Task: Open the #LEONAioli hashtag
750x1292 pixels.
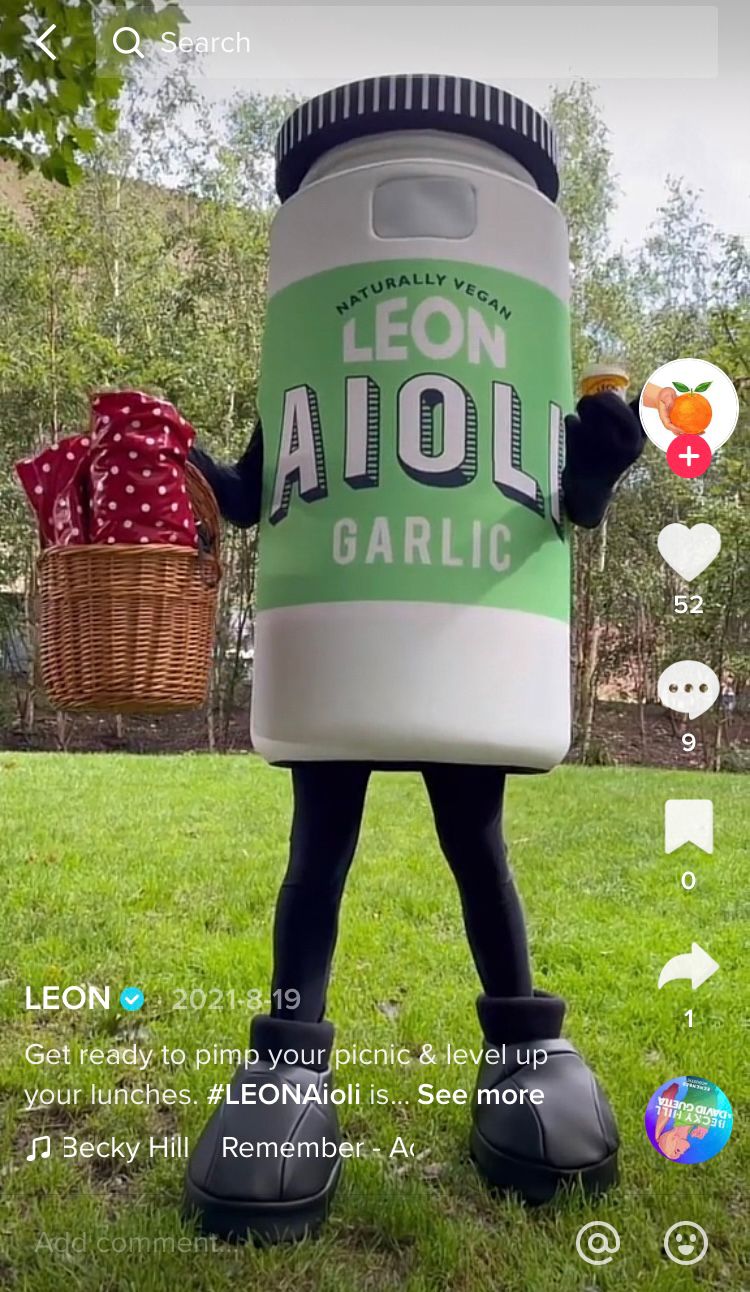Action: point(283,1094)
